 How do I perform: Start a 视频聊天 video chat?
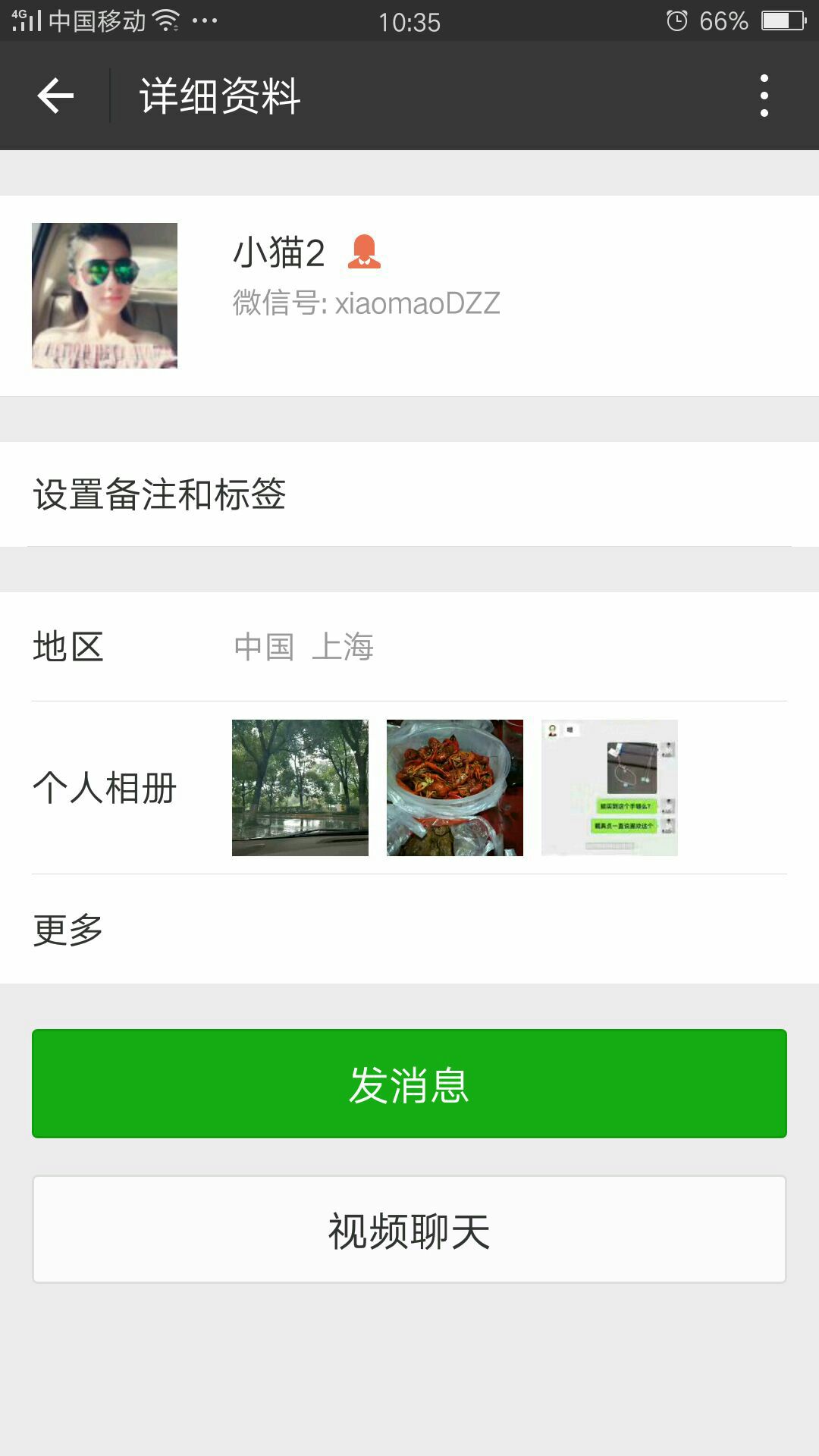tap(409, 1229)
